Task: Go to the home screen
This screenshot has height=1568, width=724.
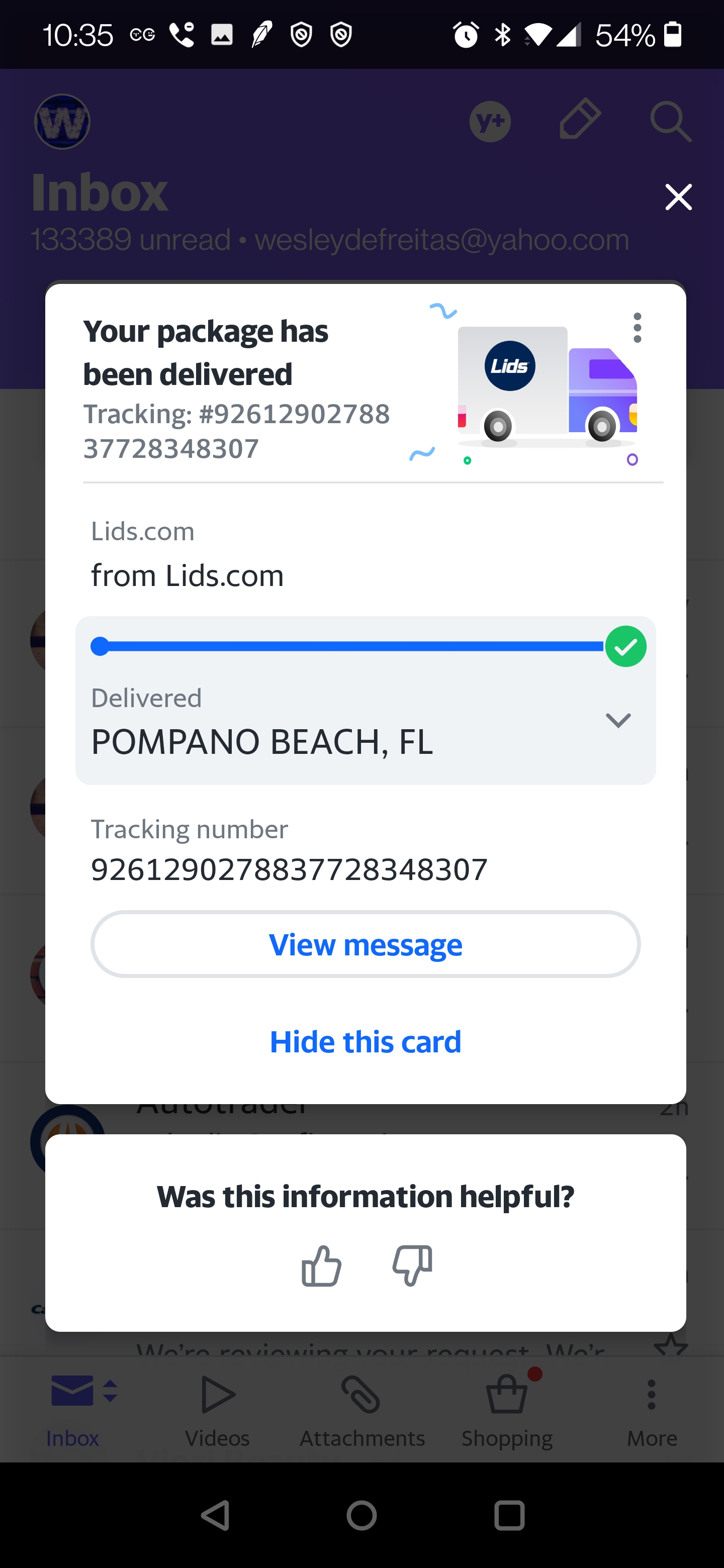Action: [x=361, y=1515]
